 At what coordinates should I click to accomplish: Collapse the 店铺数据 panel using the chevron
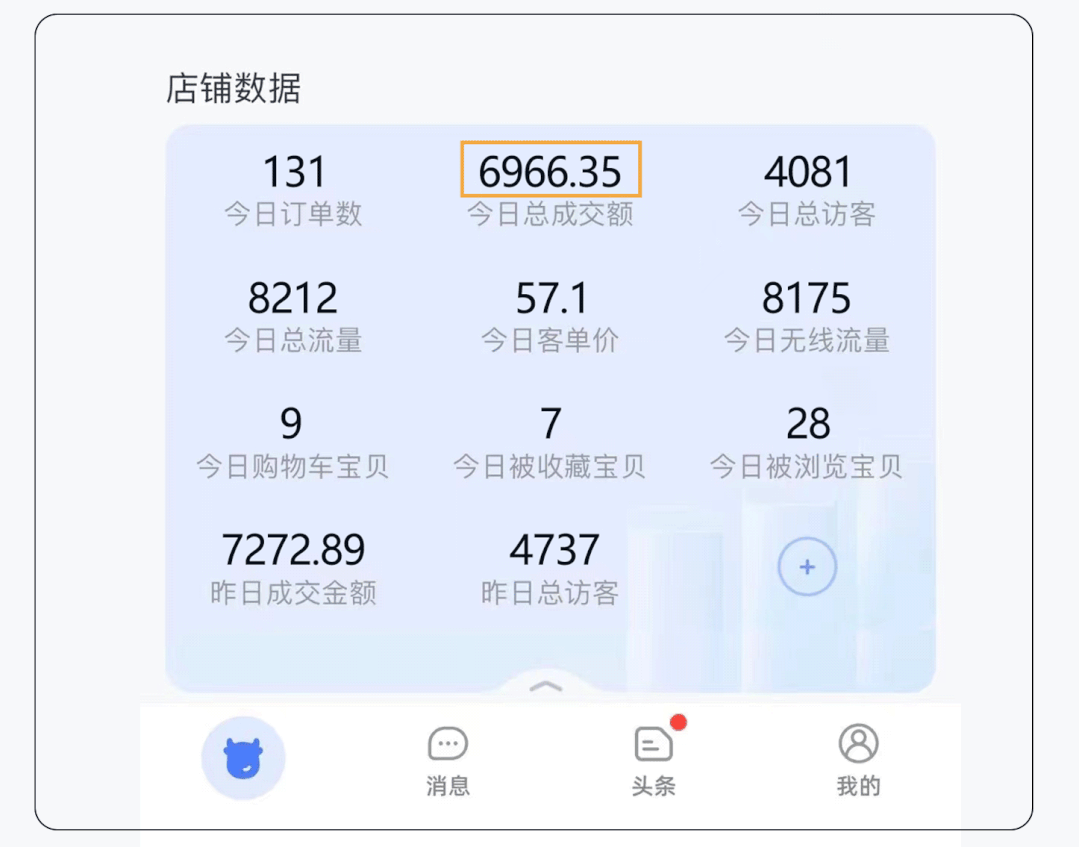click(x=545, y=686)
